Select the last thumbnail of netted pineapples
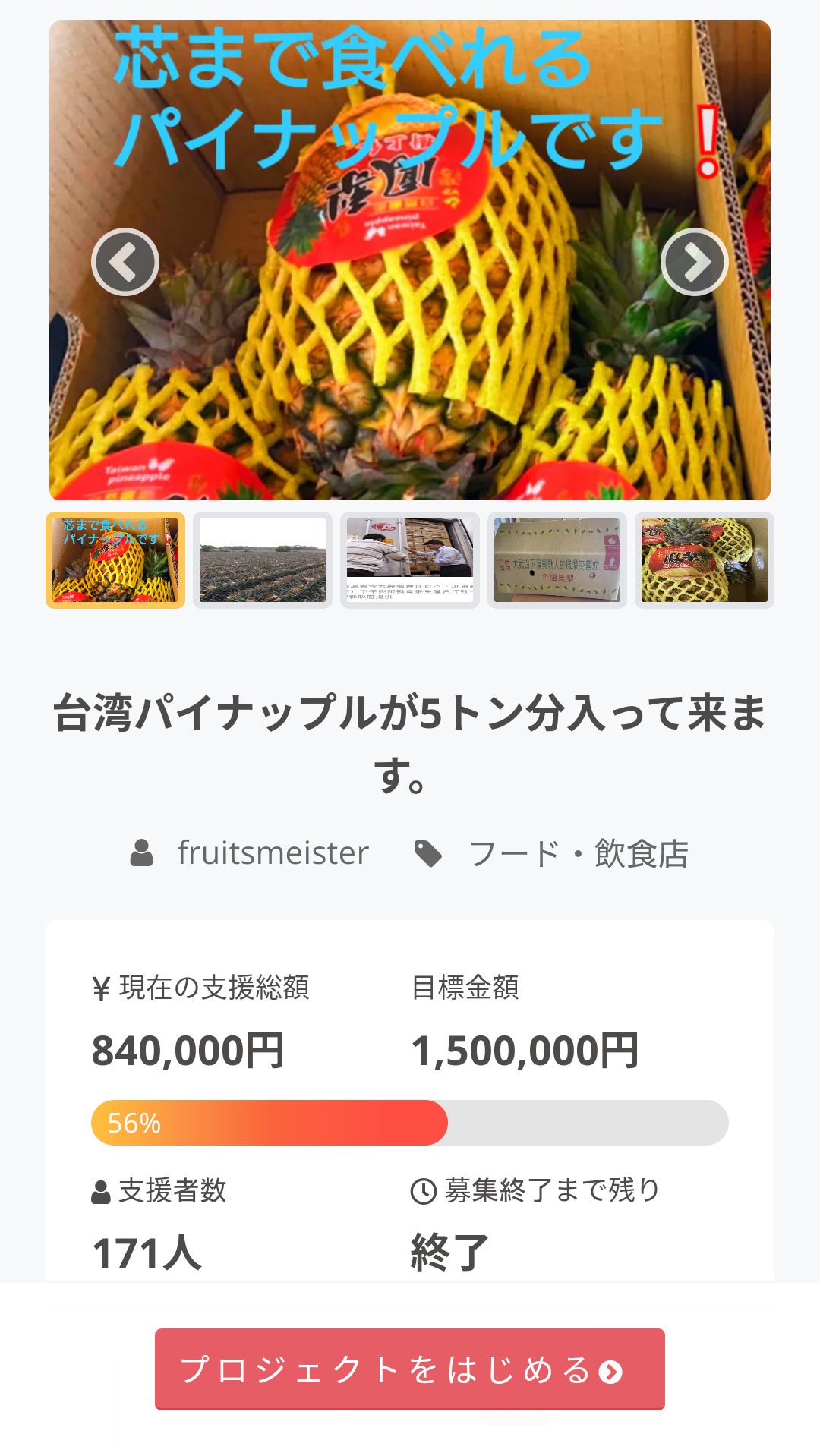 [x=705, y=560]
